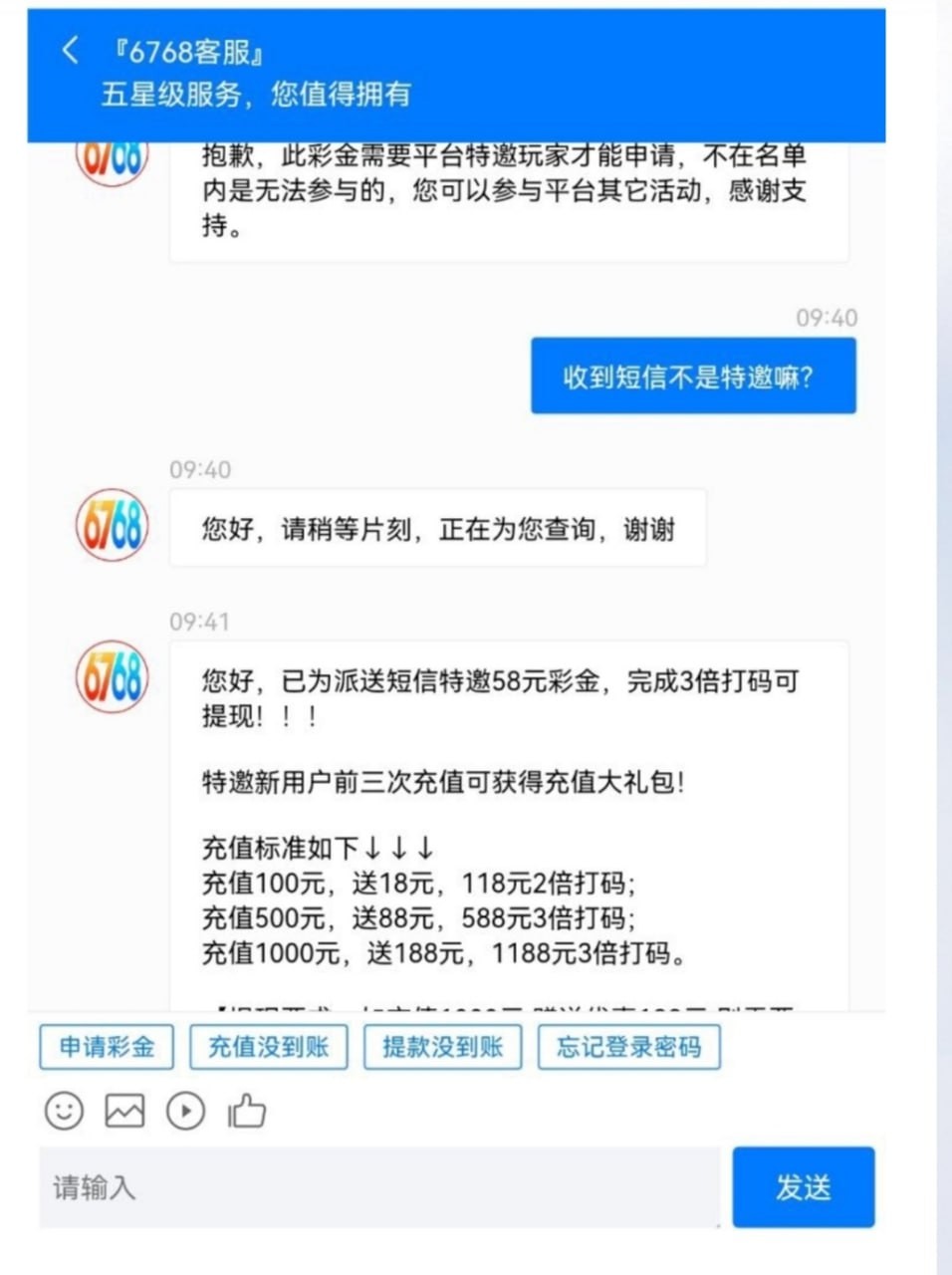Go back from 6768客服 chat
Viewport: 952px width, 1275px height.
[69, 50]
